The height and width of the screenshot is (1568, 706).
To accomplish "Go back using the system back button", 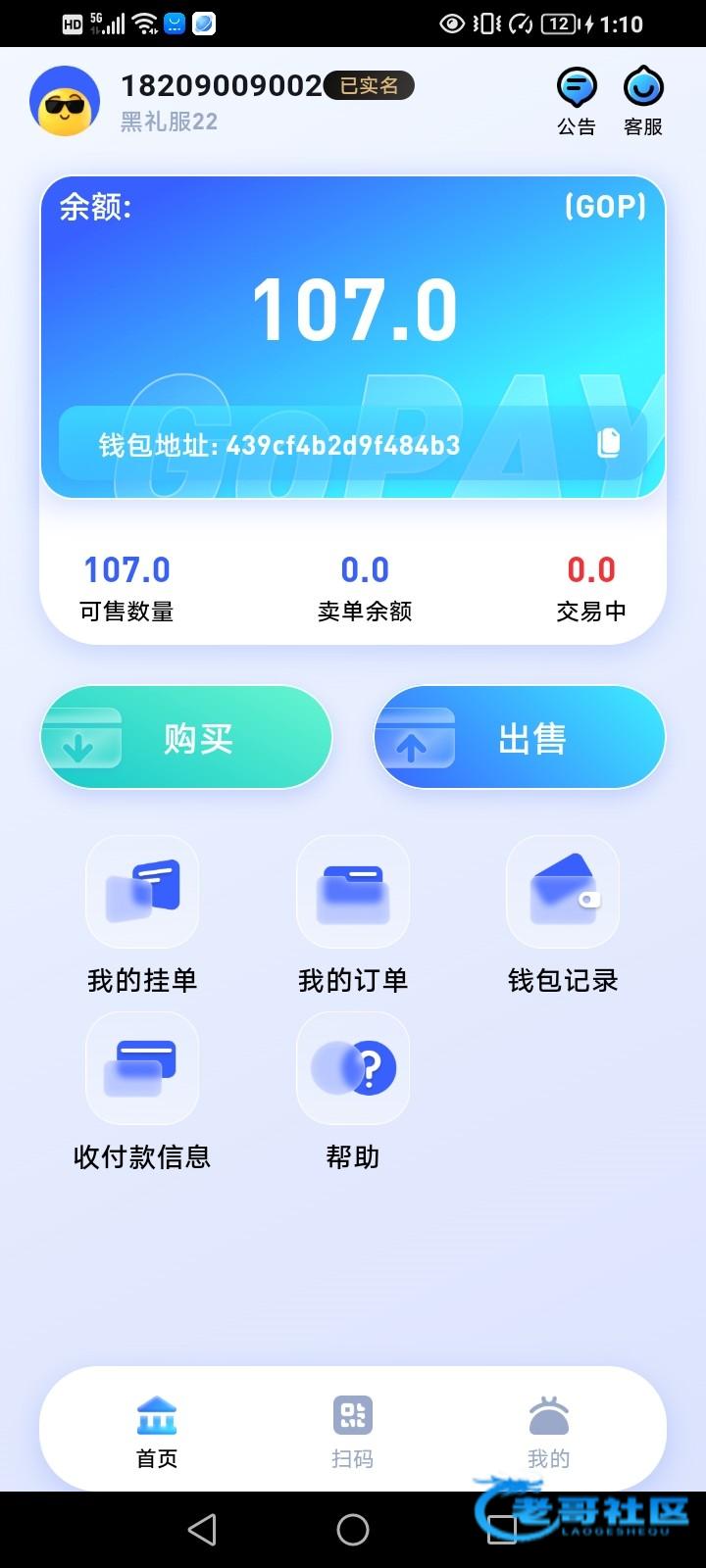I will 202,1530.
